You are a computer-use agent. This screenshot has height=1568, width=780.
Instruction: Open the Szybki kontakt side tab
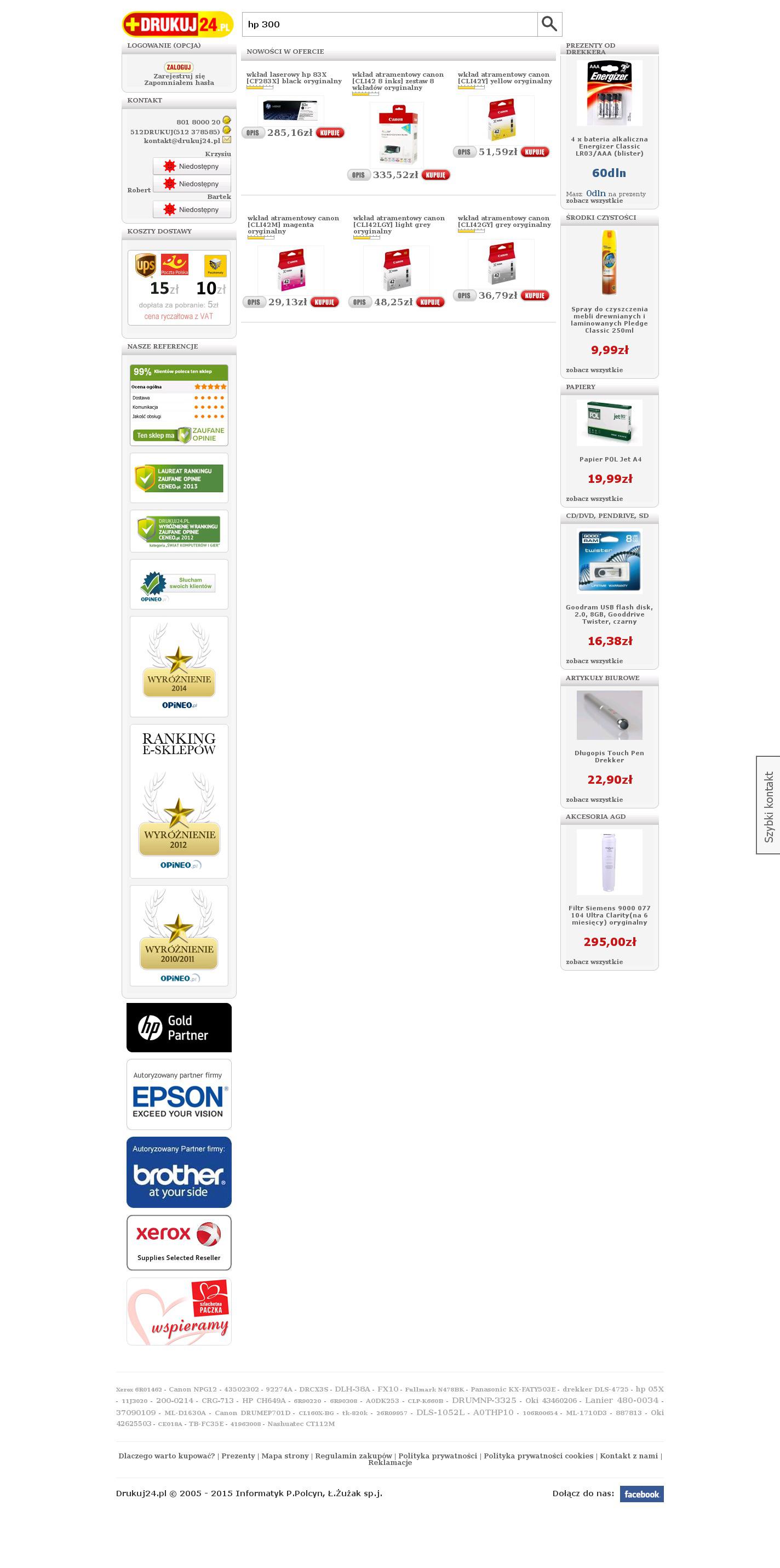coord(768,805)
